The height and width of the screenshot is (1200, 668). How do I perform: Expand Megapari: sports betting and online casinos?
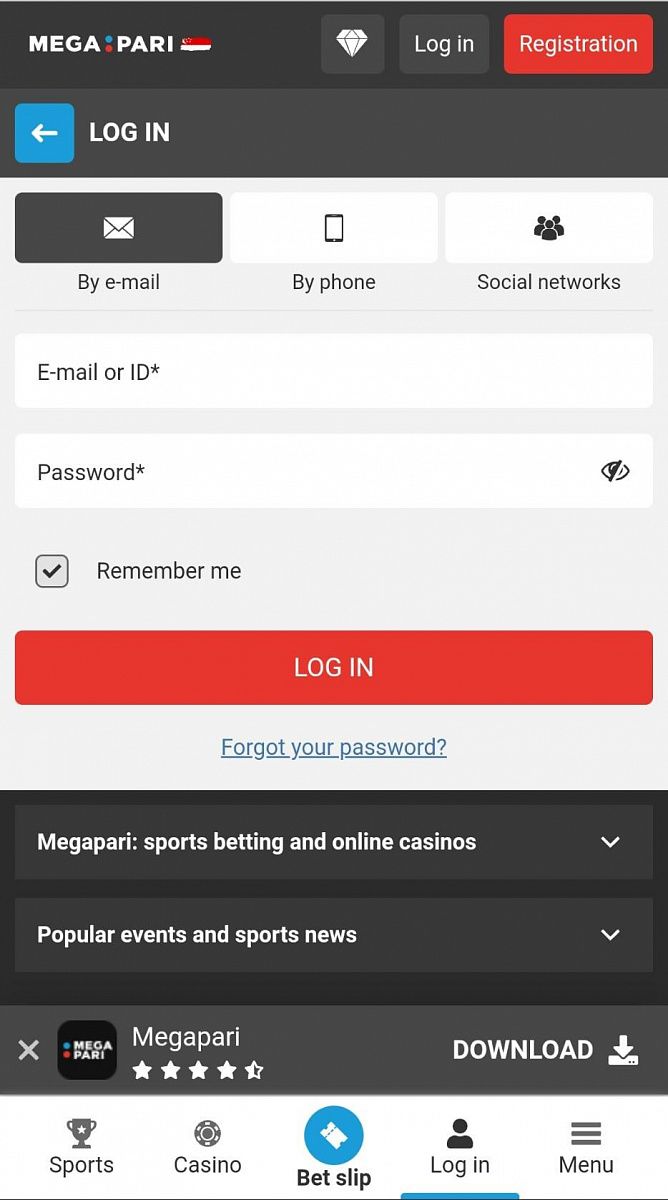(x=333, y=842)
